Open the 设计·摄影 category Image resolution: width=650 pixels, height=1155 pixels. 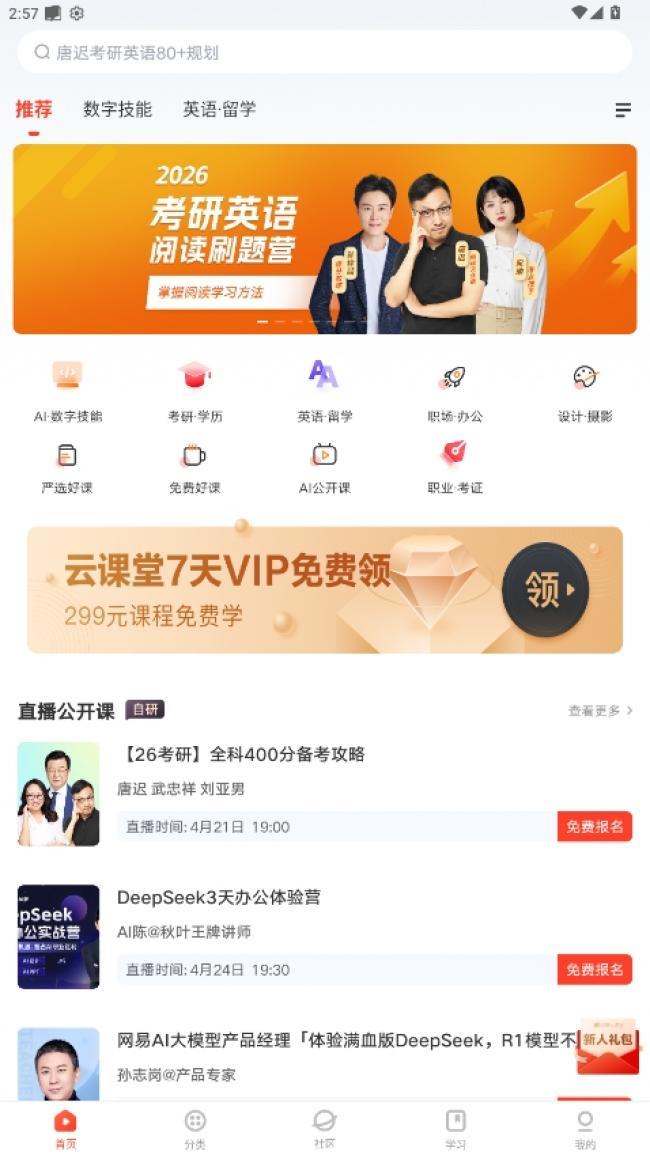pos(585,389)
